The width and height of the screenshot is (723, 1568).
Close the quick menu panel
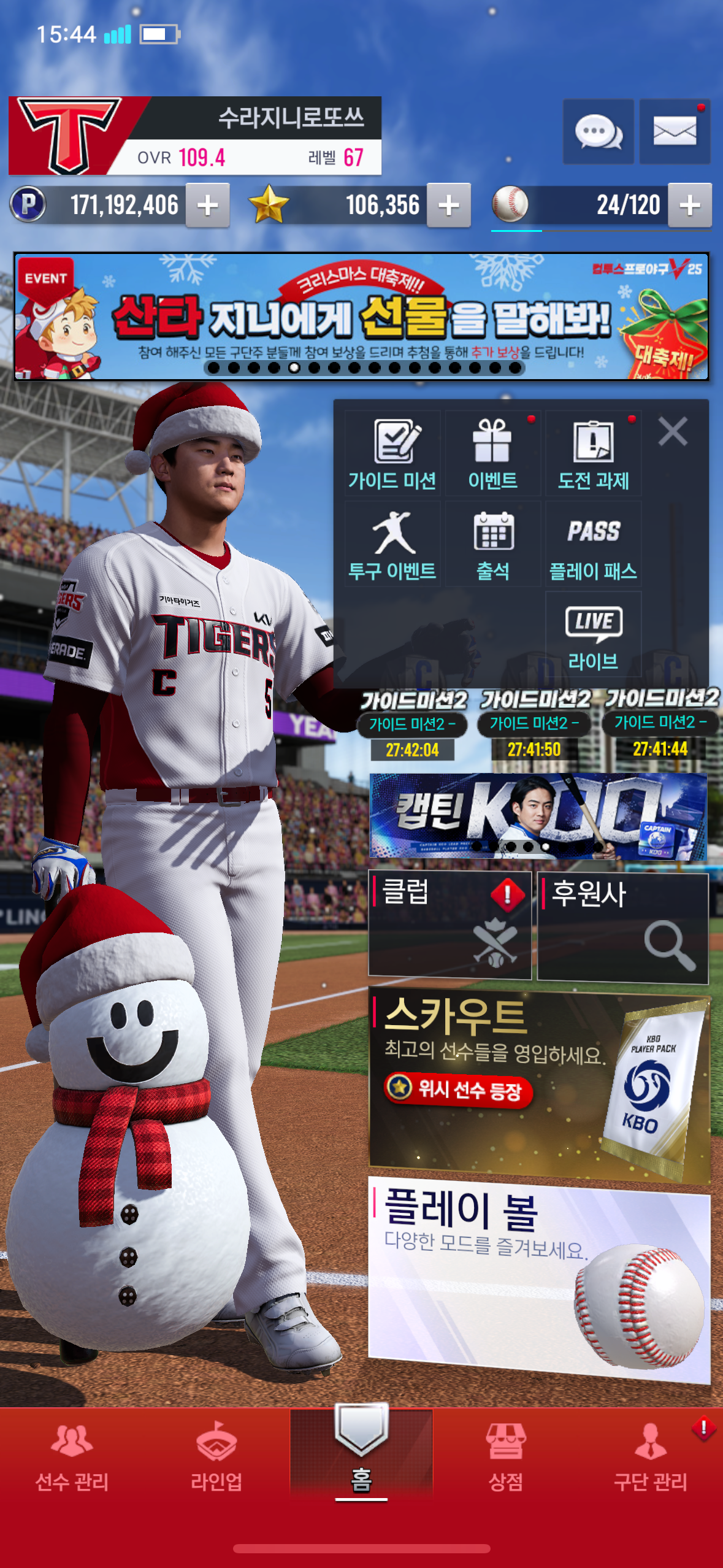pyautogui.click(x=672, y=431)
